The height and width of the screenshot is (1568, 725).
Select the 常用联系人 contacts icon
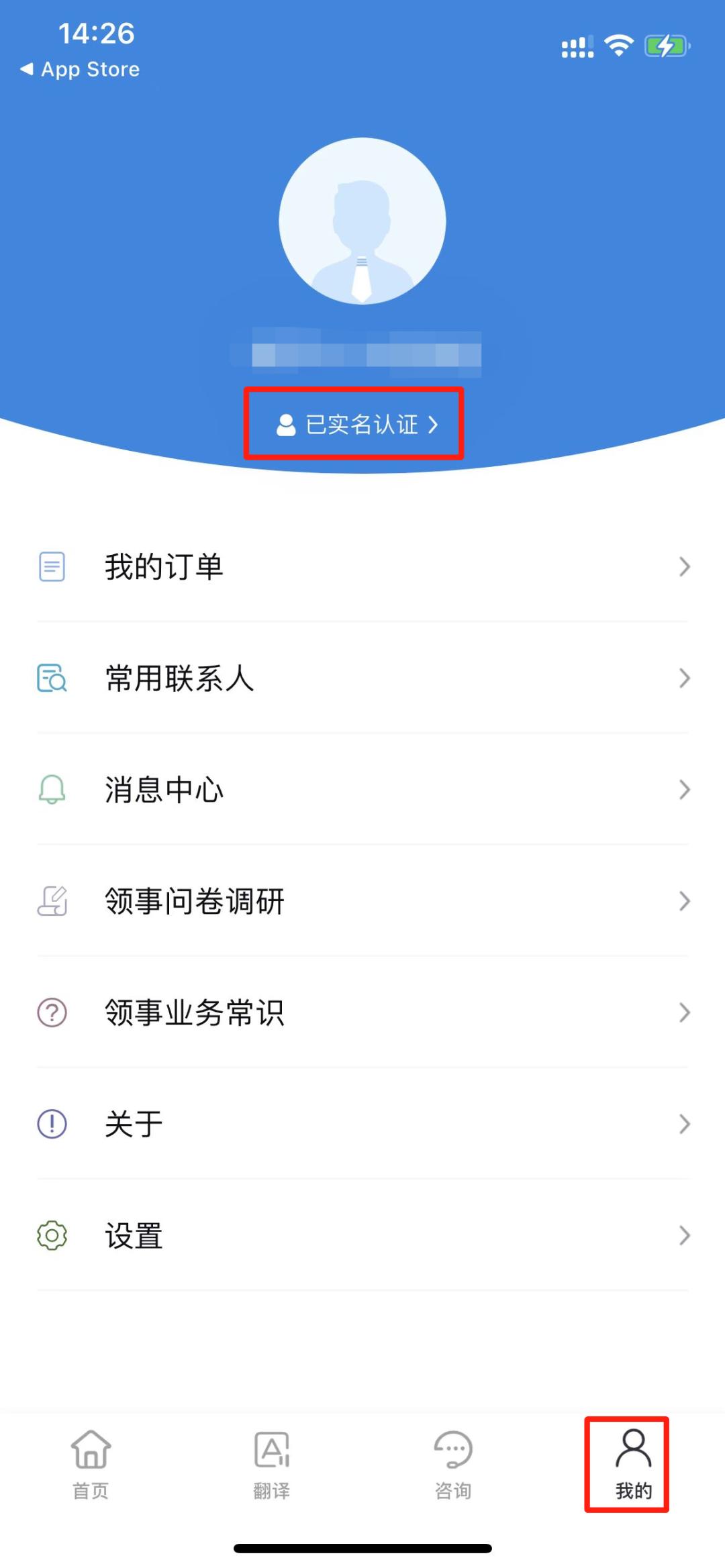pos(51,679)
